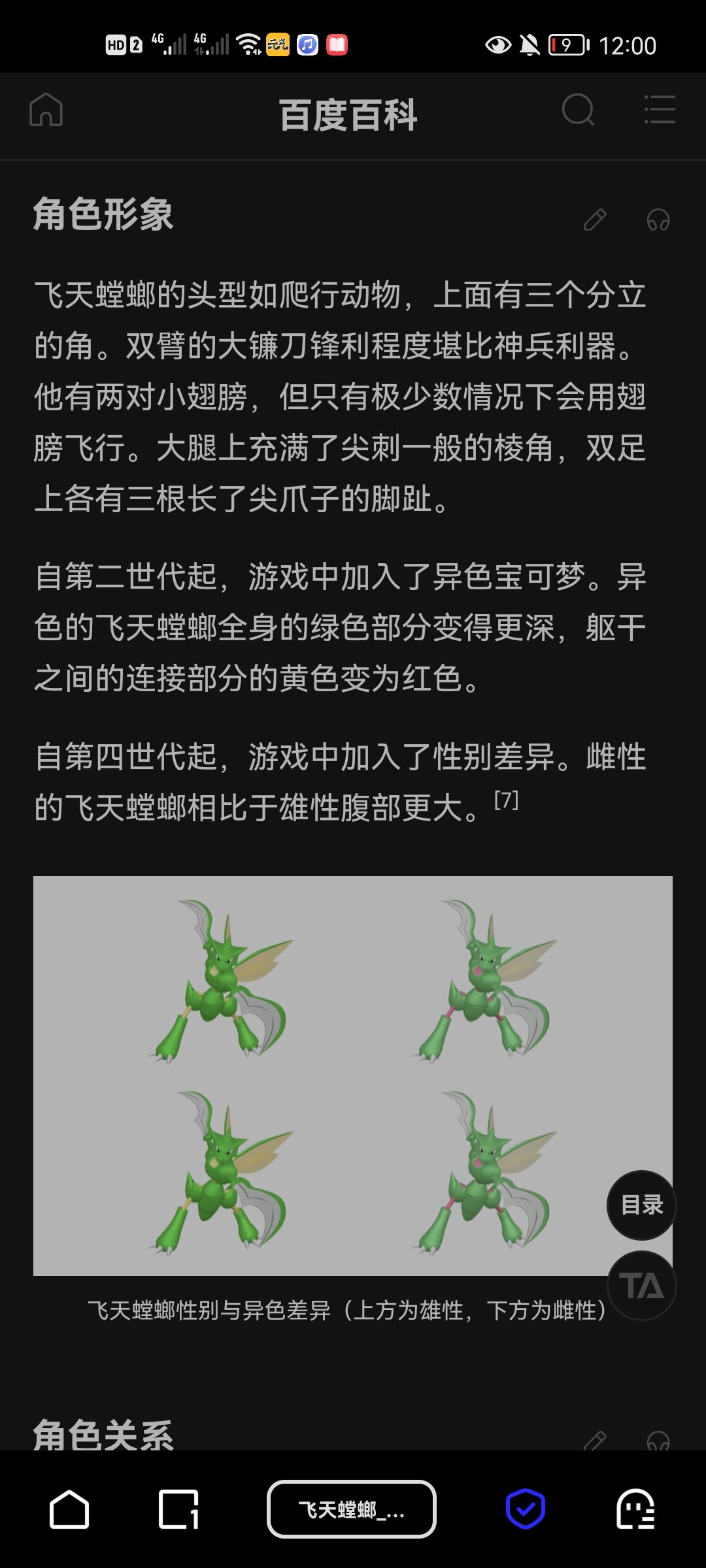Tap the 飞天螳螂 address bar
Screen dimensions: 706x1568
click(352, 1510)
